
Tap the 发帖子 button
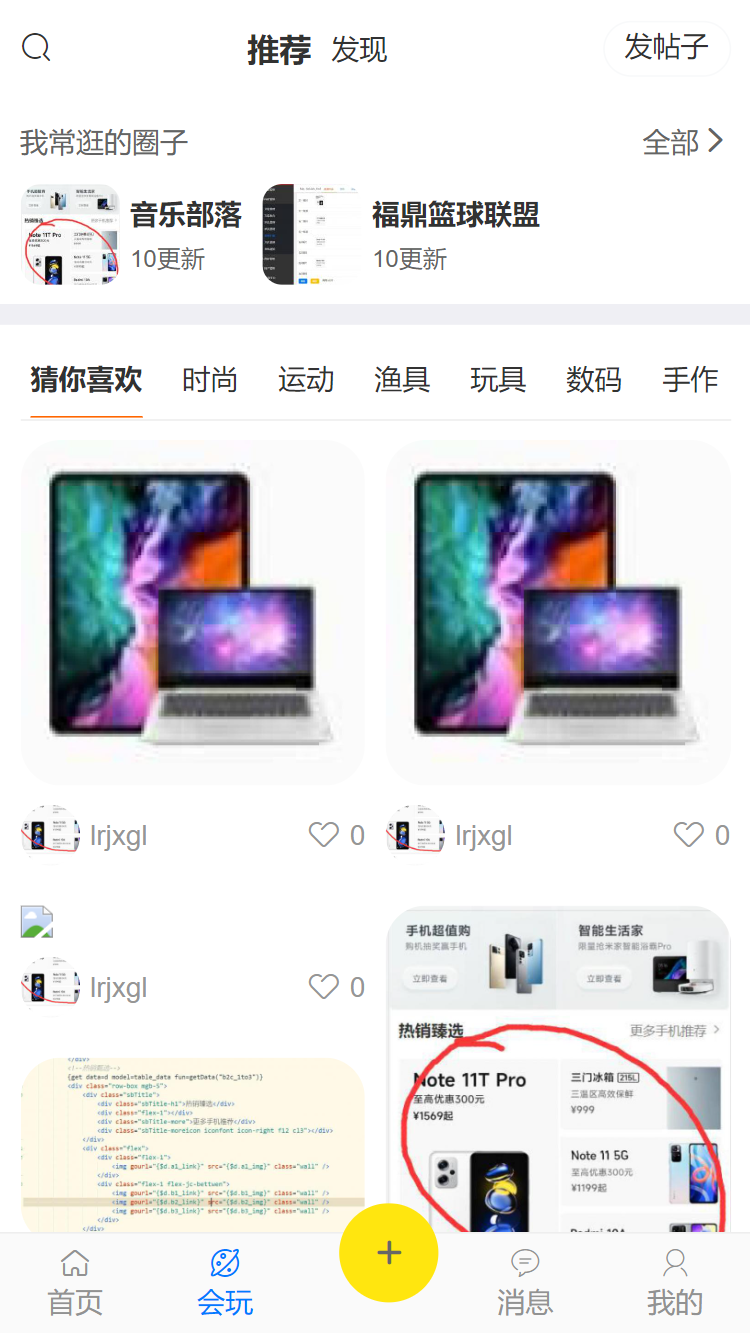[666, 47]
